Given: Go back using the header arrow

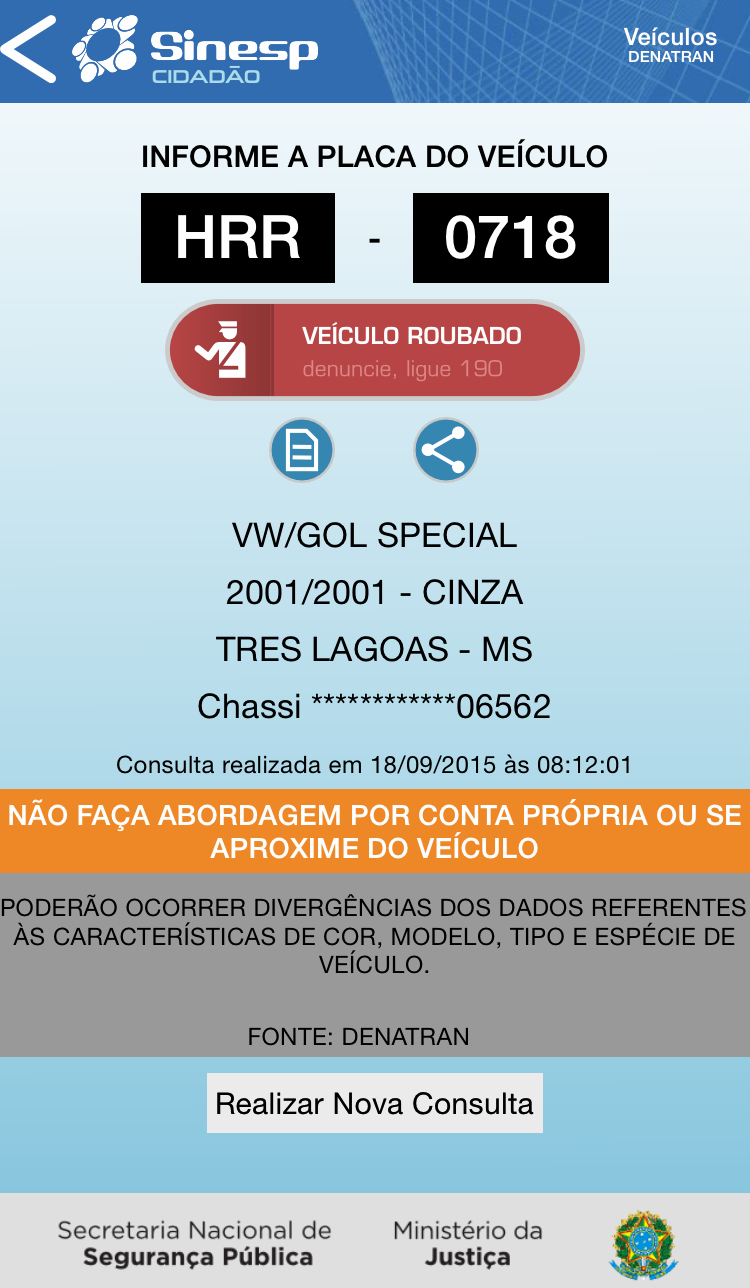Looking at the screenshot, I should tap(30, 50).
